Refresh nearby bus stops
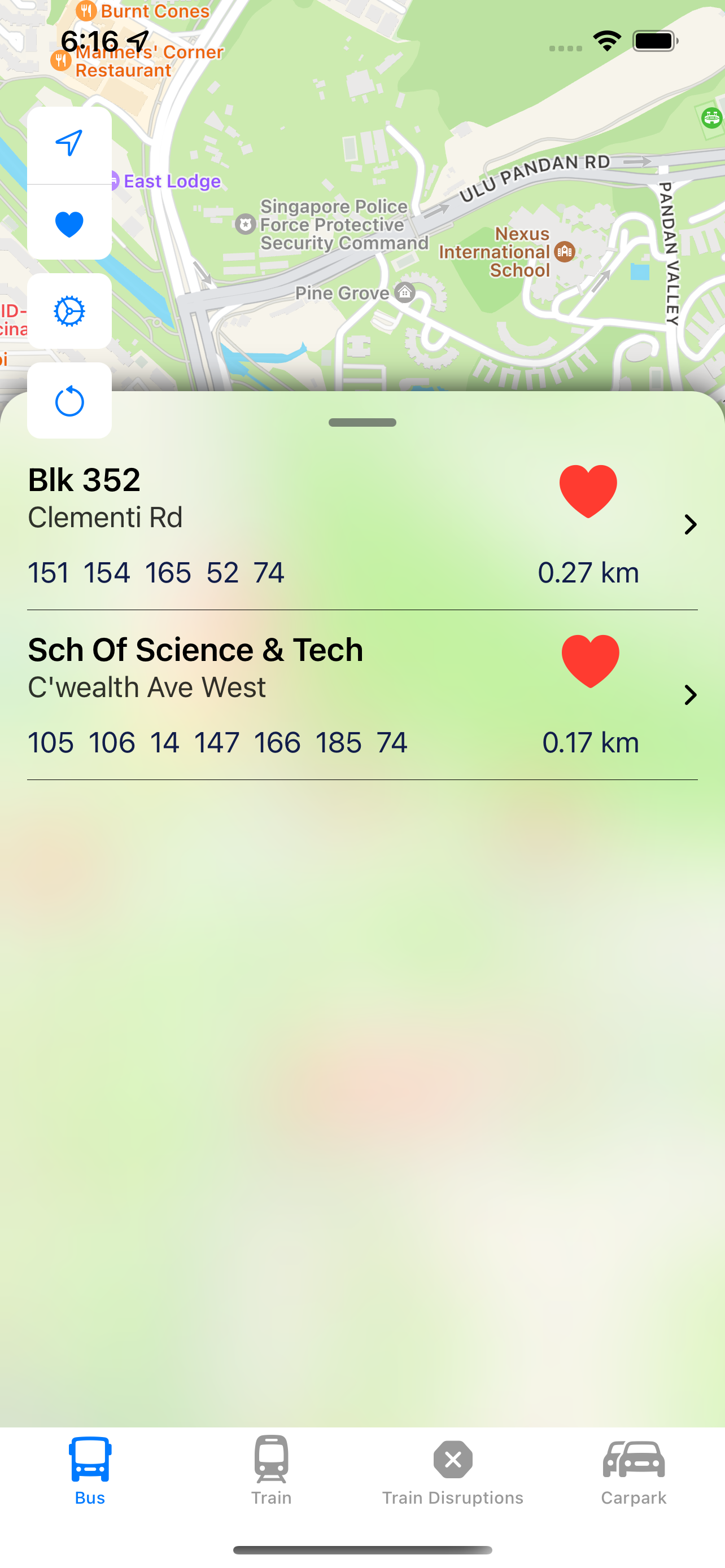 click(69, 401)
